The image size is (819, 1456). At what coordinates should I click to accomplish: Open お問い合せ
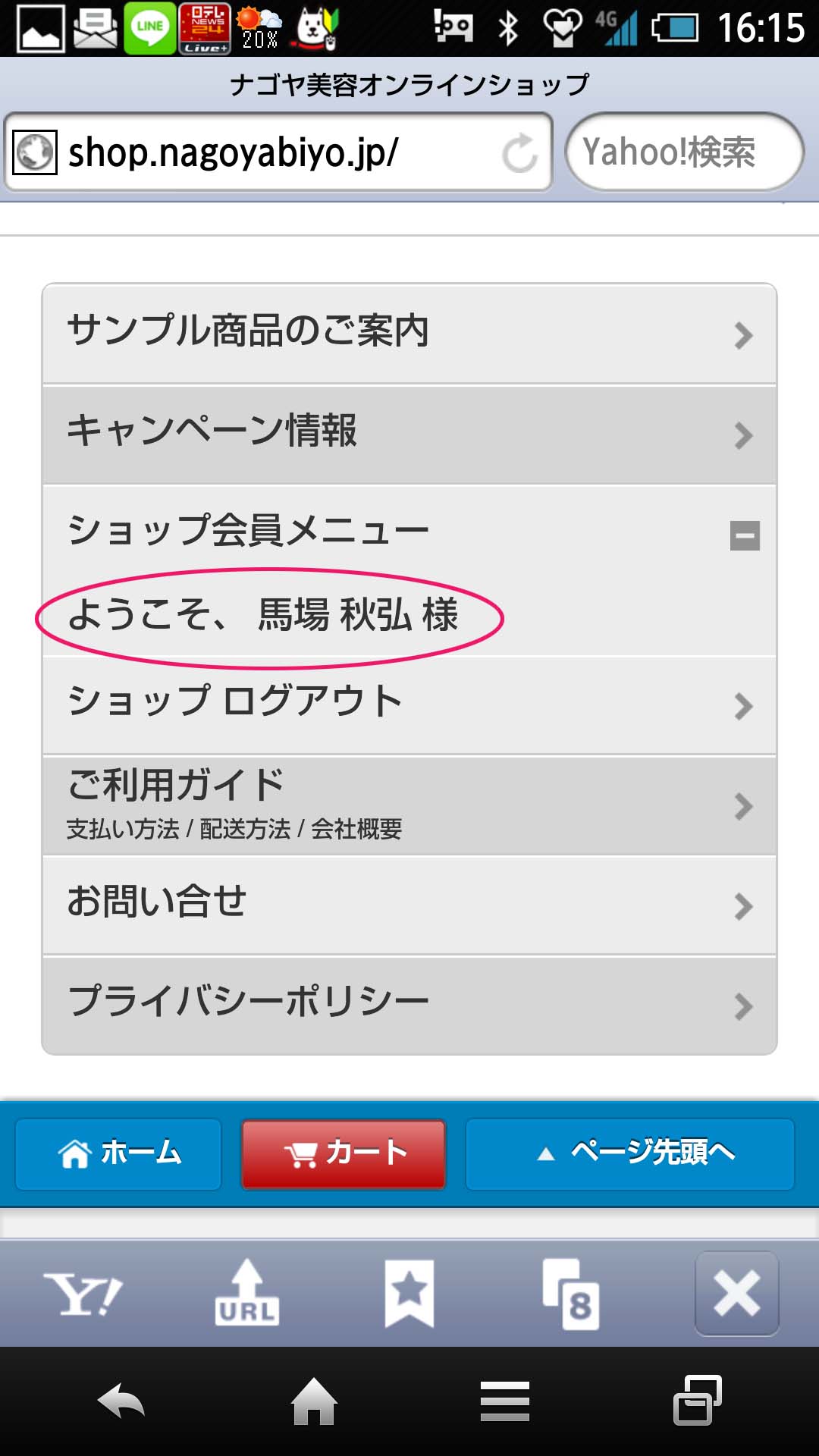(x=409, y=905)
